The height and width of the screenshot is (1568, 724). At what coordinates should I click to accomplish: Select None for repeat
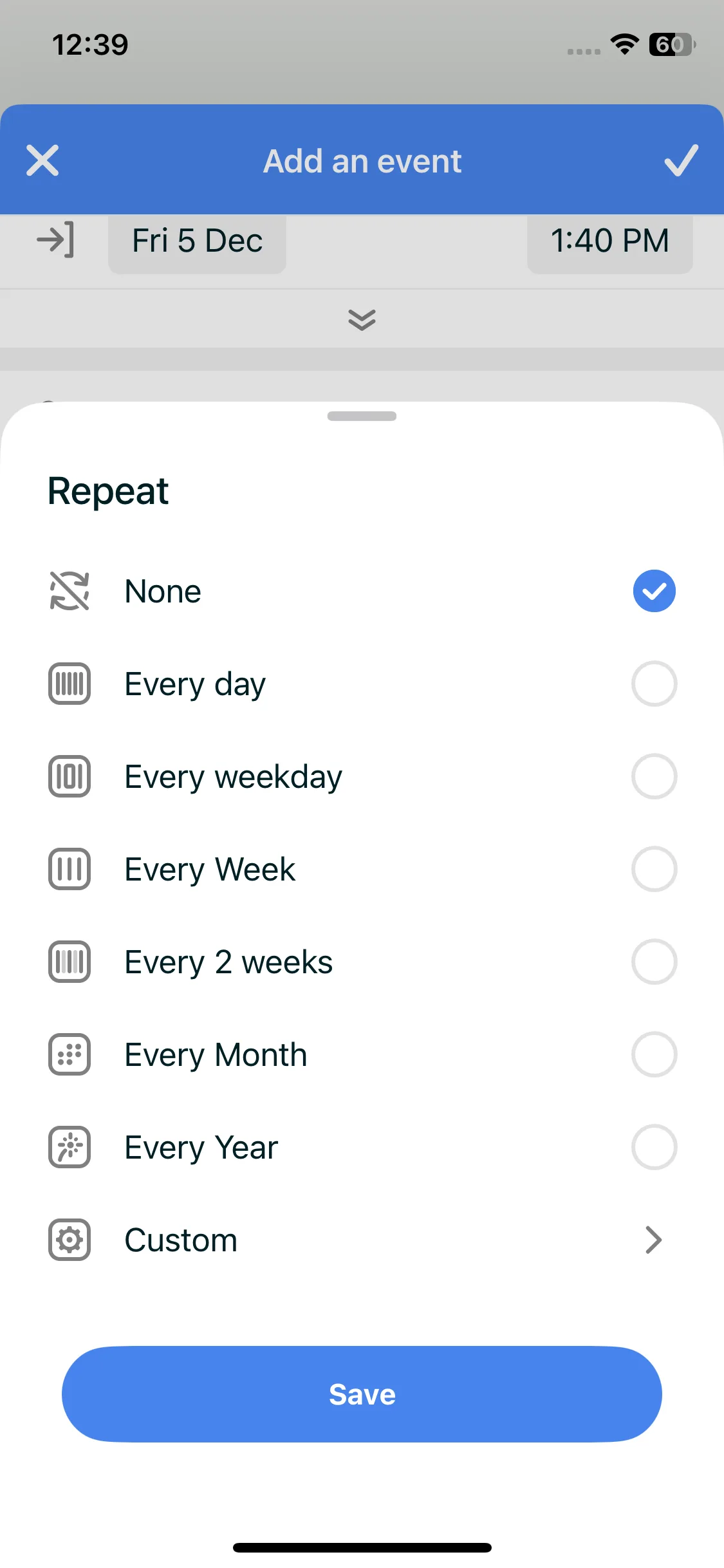[654, 591]
